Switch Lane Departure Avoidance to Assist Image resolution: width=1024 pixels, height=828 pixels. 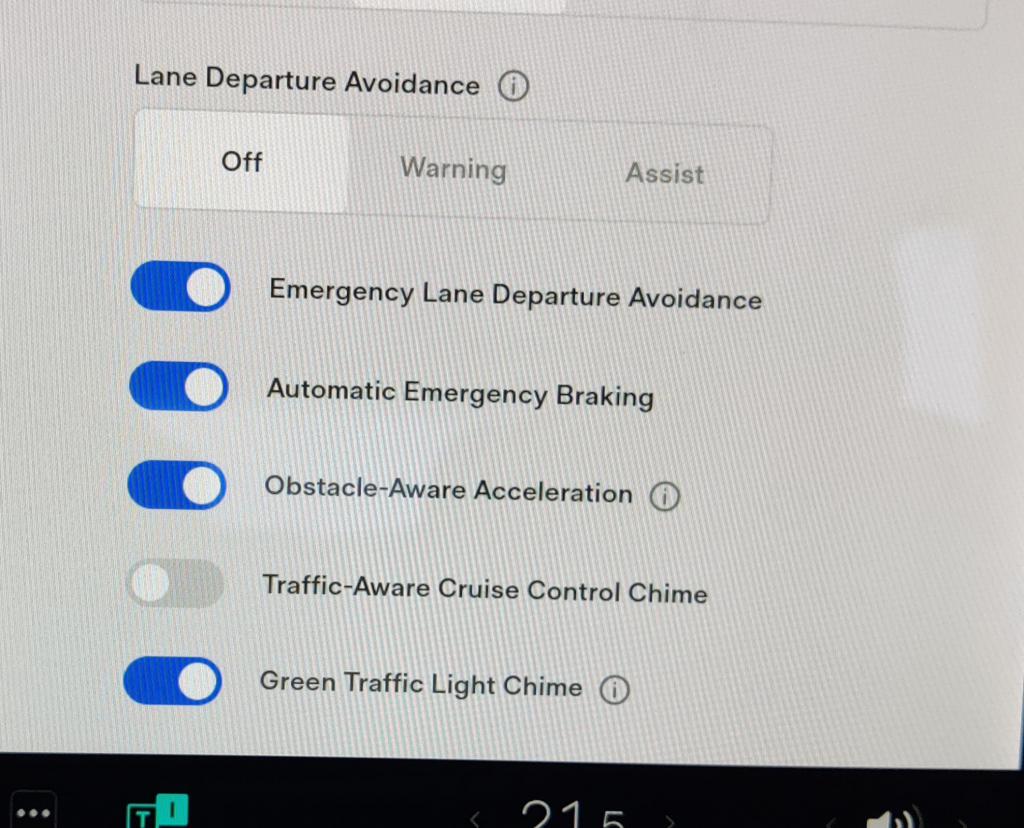click(x=664, y=174)
